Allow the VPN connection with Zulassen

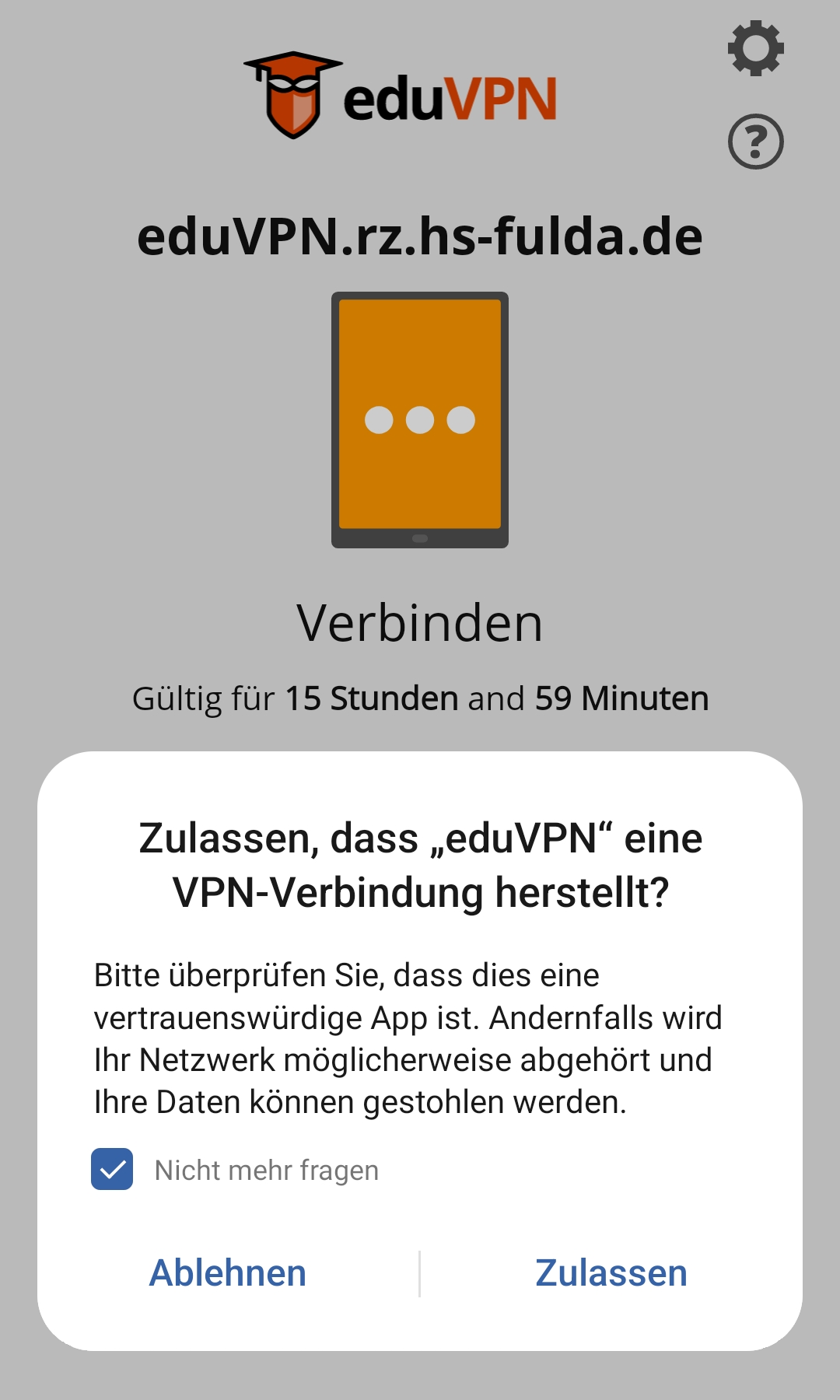611,1273
